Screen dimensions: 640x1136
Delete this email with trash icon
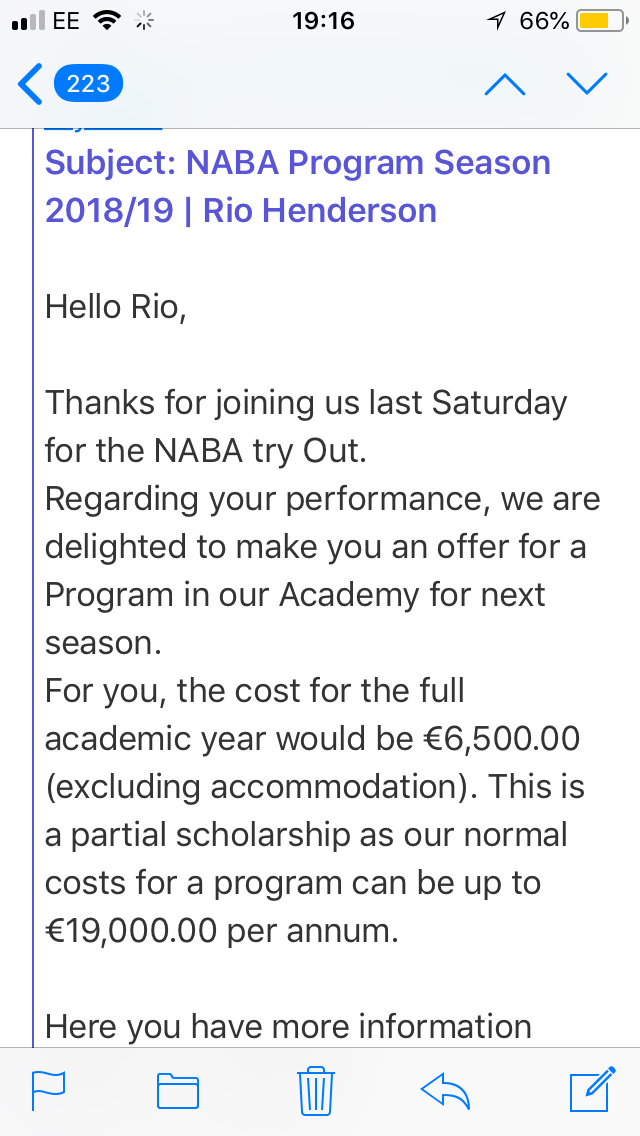tap(317, 1090)
